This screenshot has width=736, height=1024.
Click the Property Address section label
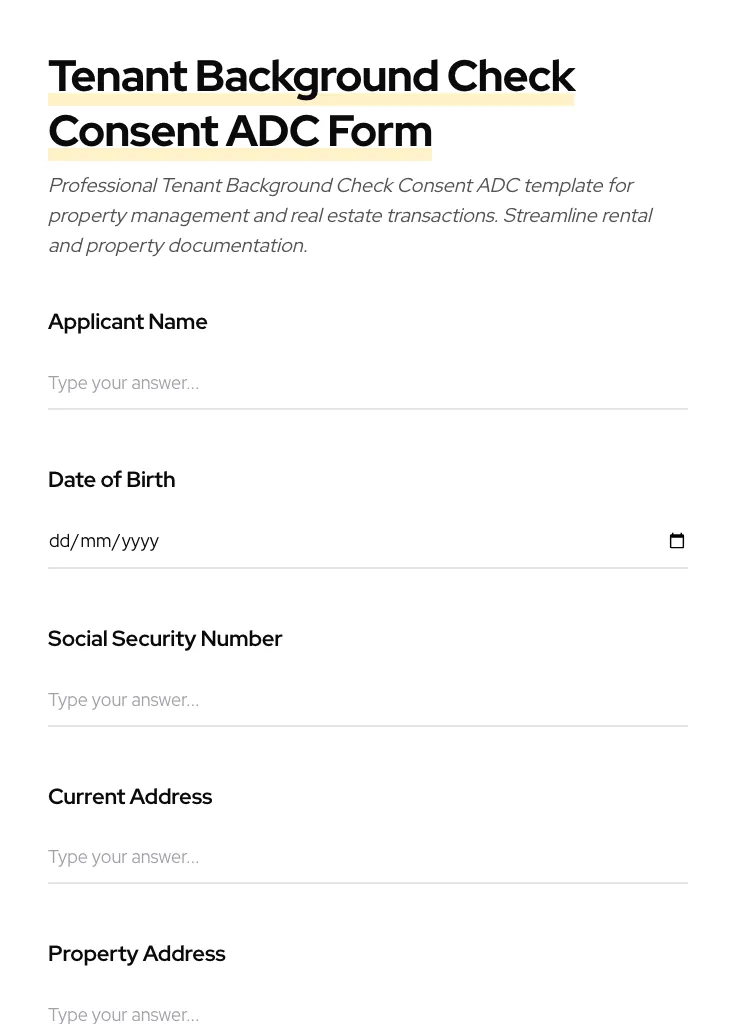137,953
